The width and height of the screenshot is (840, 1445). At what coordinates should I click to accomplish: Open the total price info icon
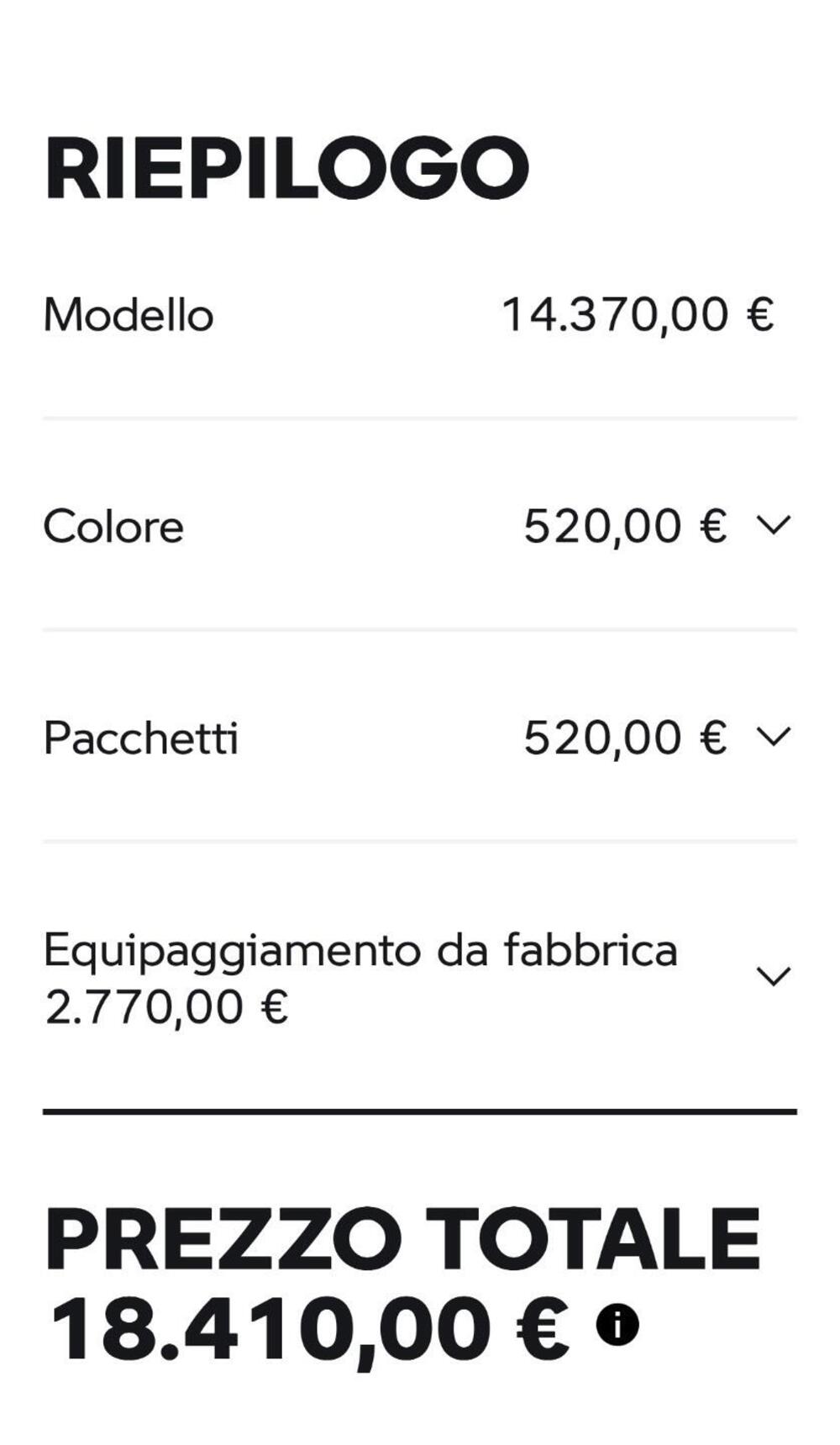617,1326
